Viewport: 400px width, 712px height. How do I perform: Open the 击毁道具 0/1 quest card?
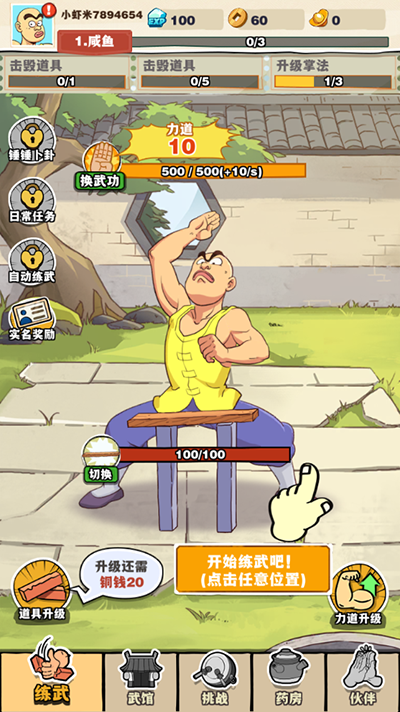67,73
